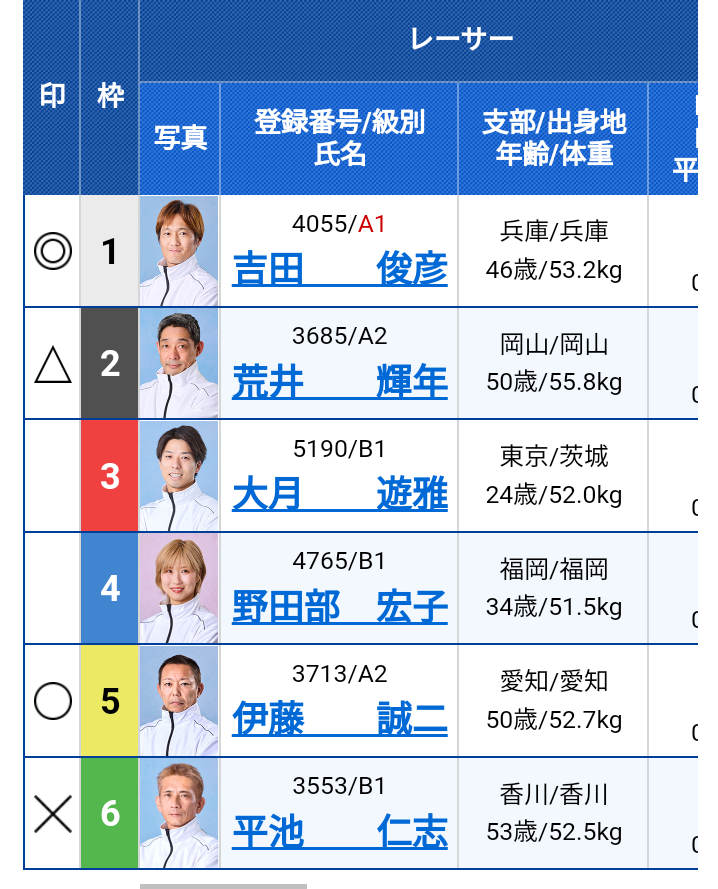Open racer 大月 遊雅 profile link
The image size is (718, 889).
pyautogui.click(x=339, y=494)
